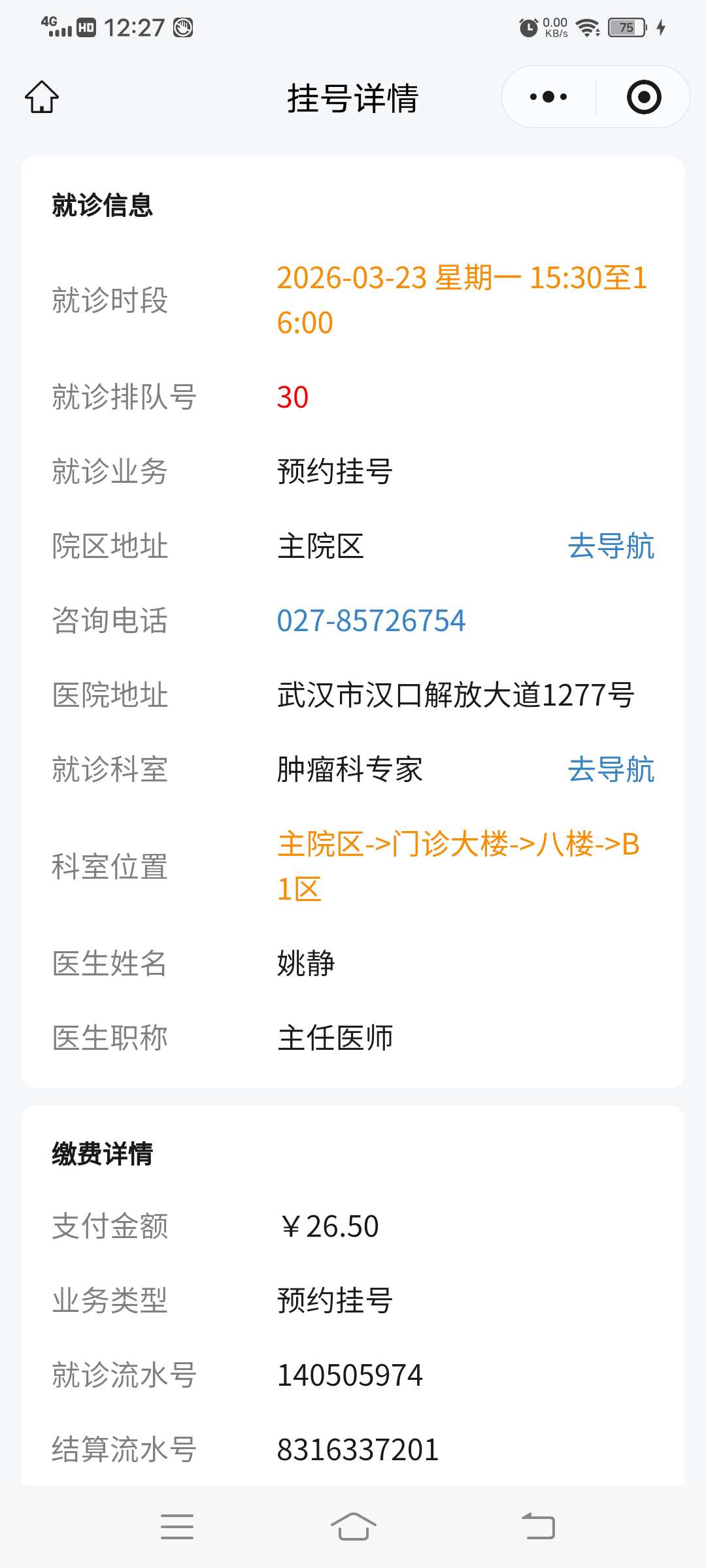Tap the settlement serial number 8316337201
Image resolution: width=706 pixels, height=1568 pixels.
[357, 1449]
